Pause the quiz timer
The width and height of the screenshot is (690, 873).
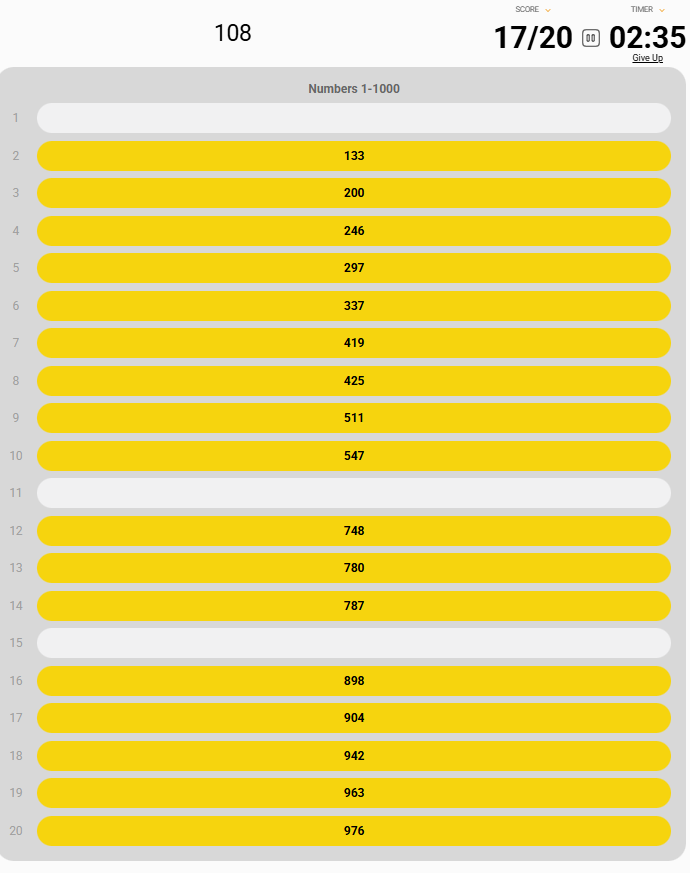click(x=591, y=38)
